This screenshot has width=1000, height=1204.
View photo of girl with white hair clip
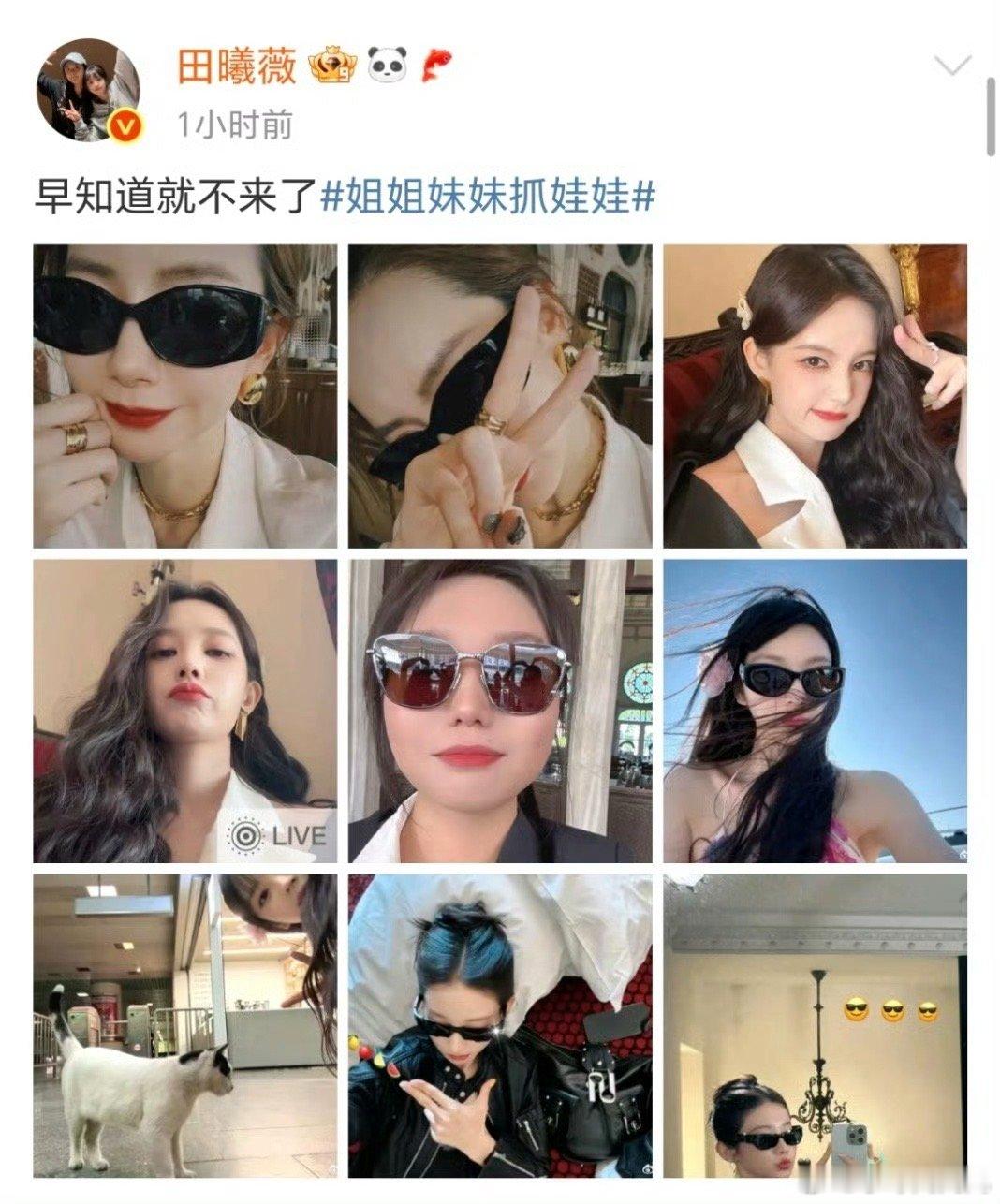(815, 396)
